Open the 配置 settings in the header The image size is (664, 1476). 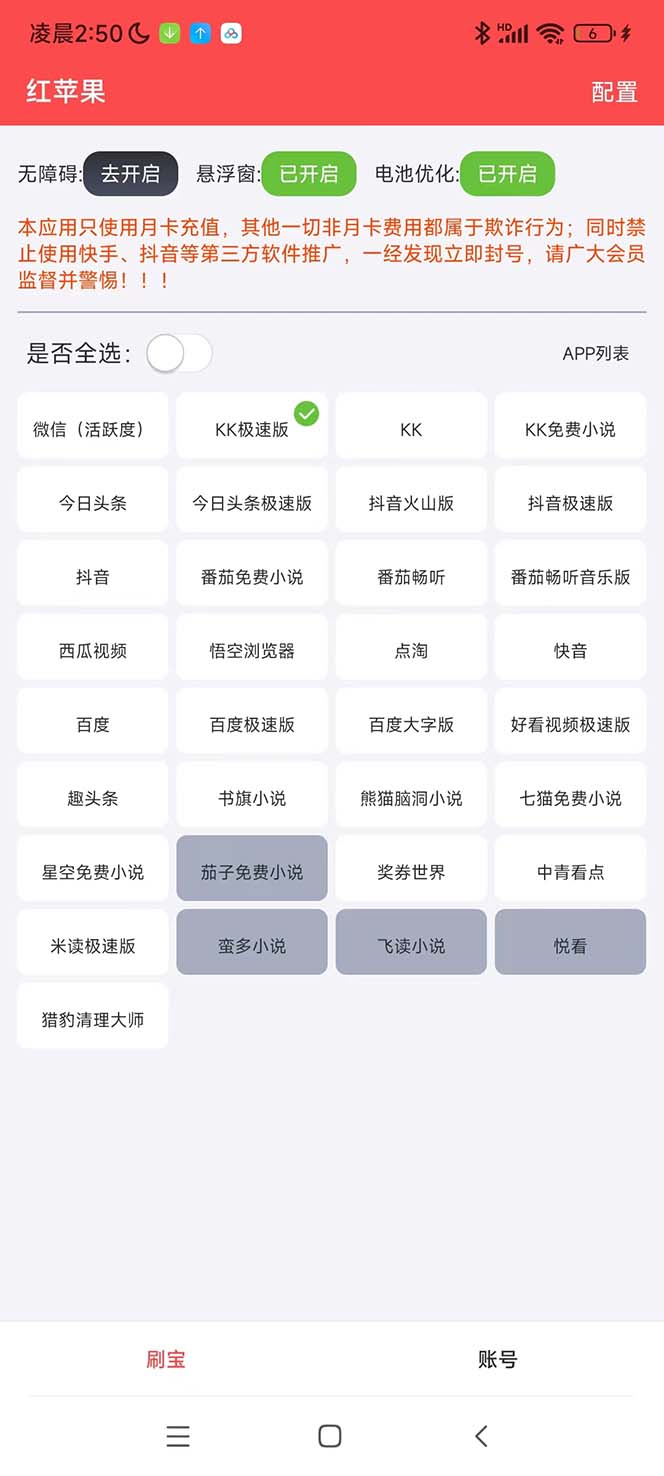[614, 92]
